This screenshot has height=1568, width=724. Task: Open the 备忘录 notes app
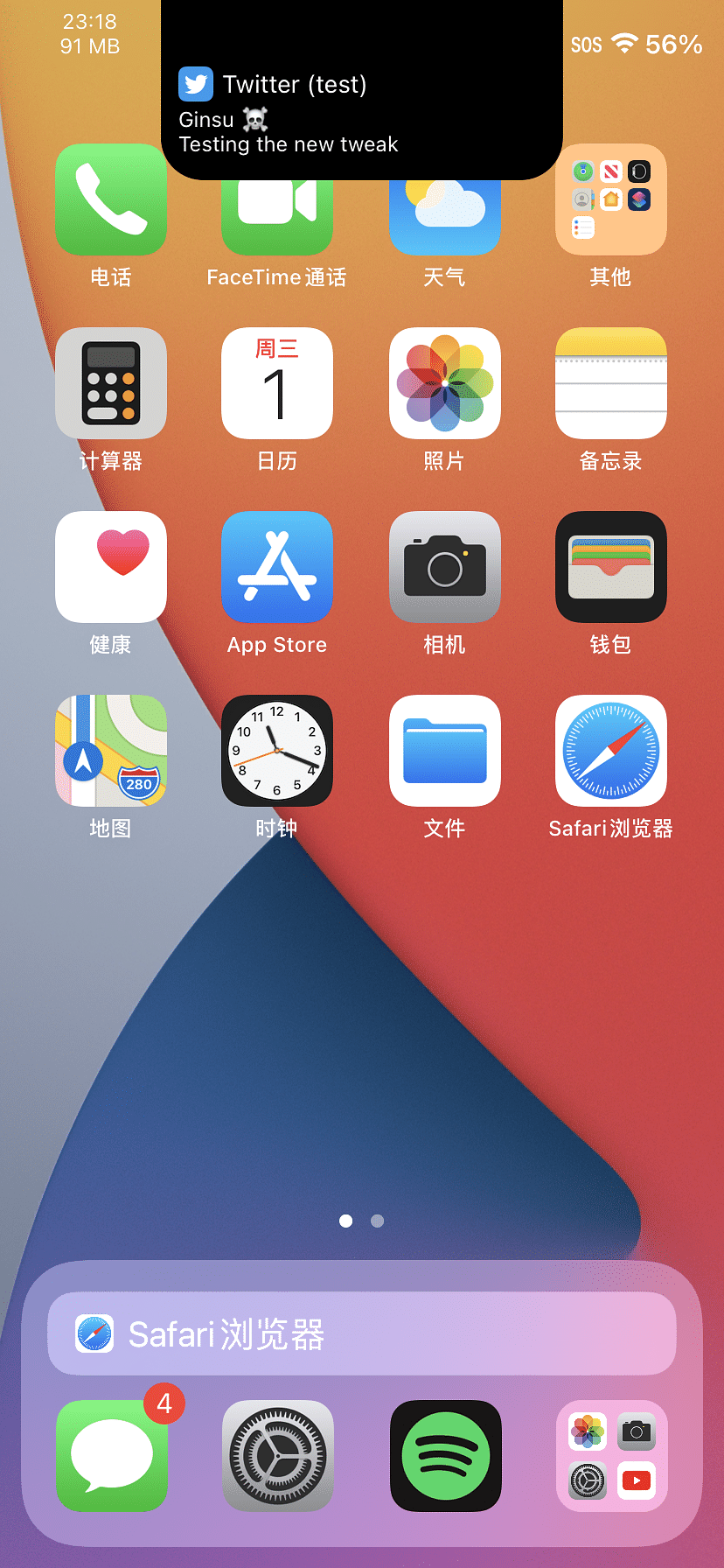[611, 383]
